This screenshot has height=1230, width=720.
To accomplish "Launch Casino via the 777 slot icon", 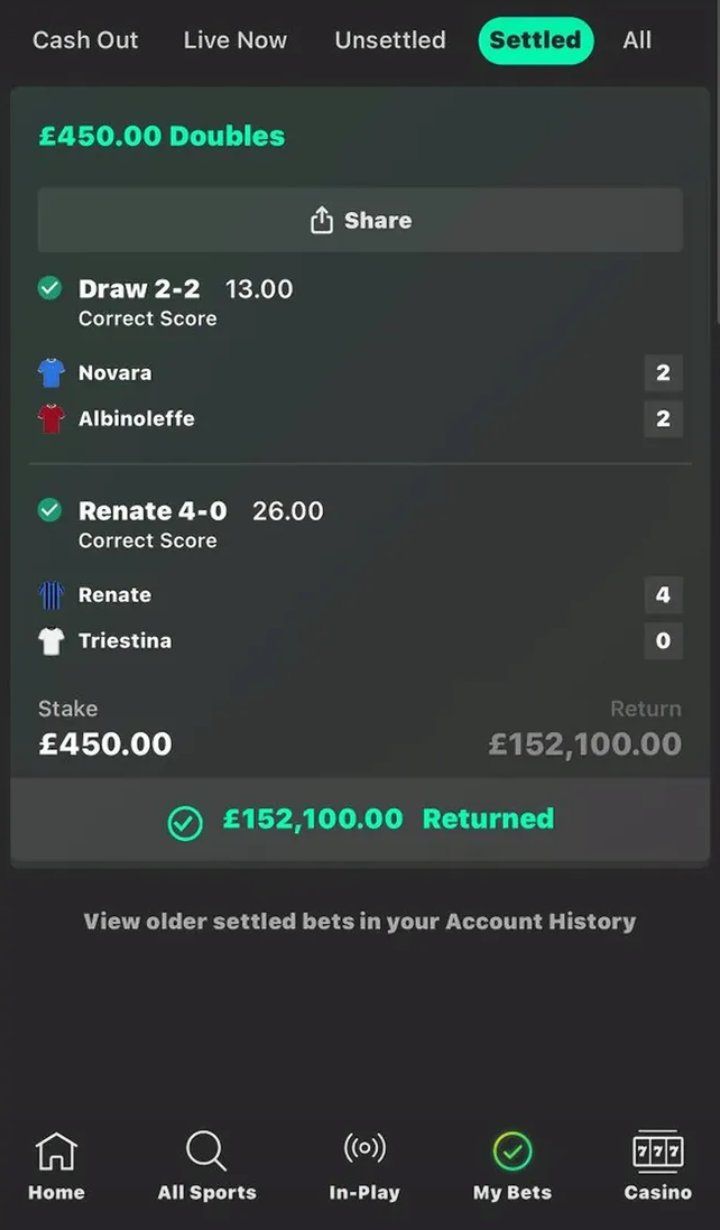I will click(656, 1152).
